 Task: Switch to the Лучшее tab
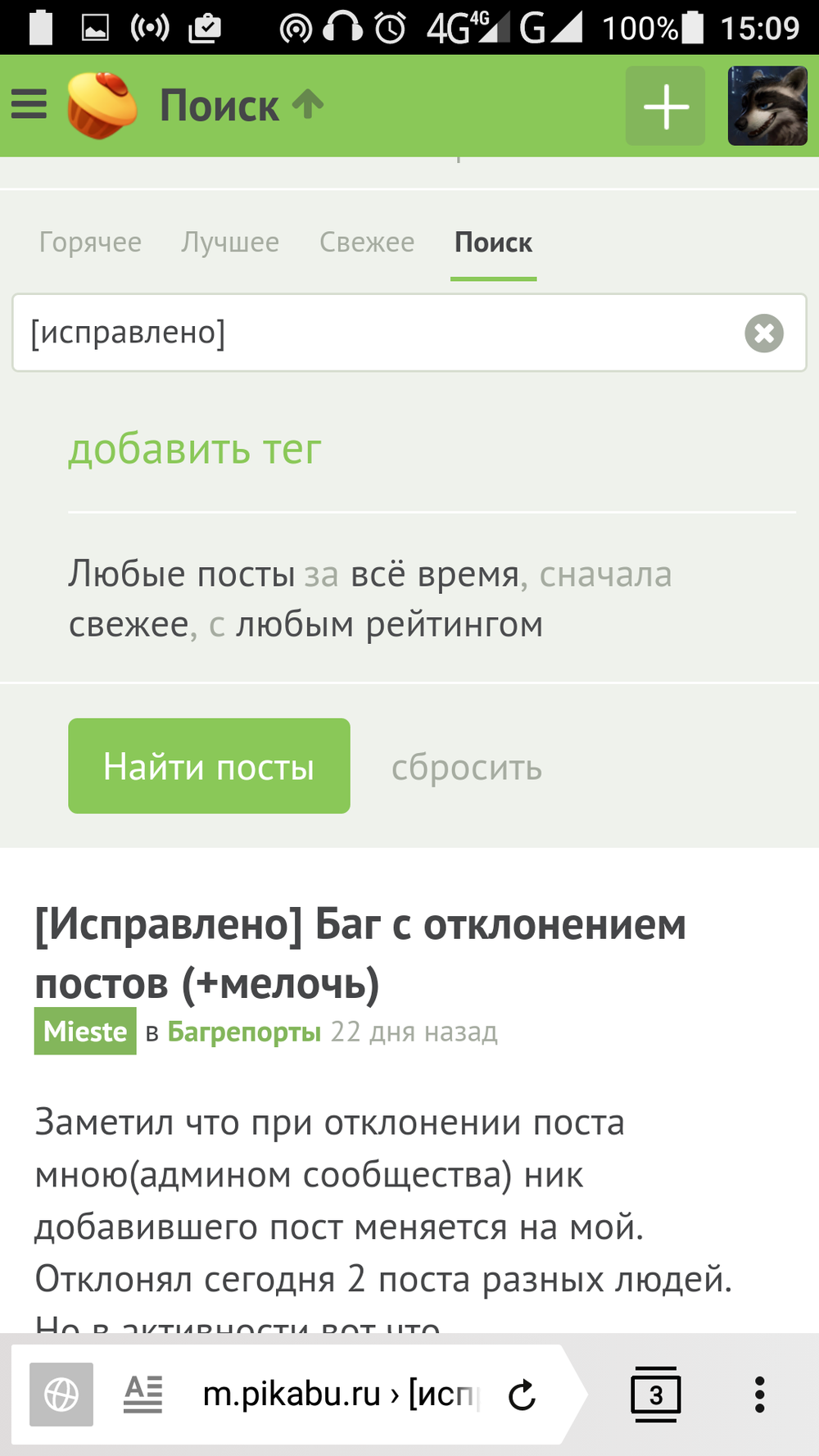[230, 243]
